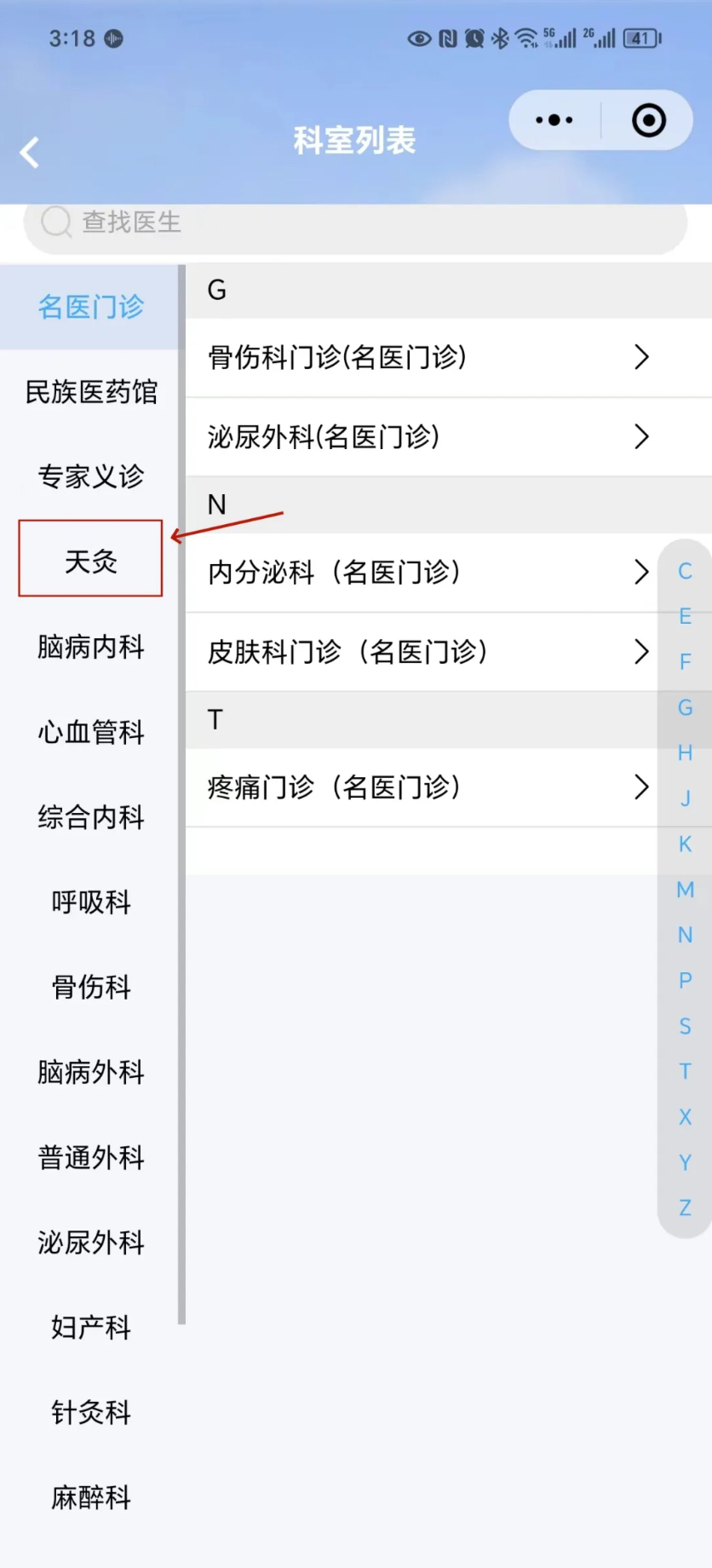Open 皮肤科门诊（名医门诊）

click(426, 652)
